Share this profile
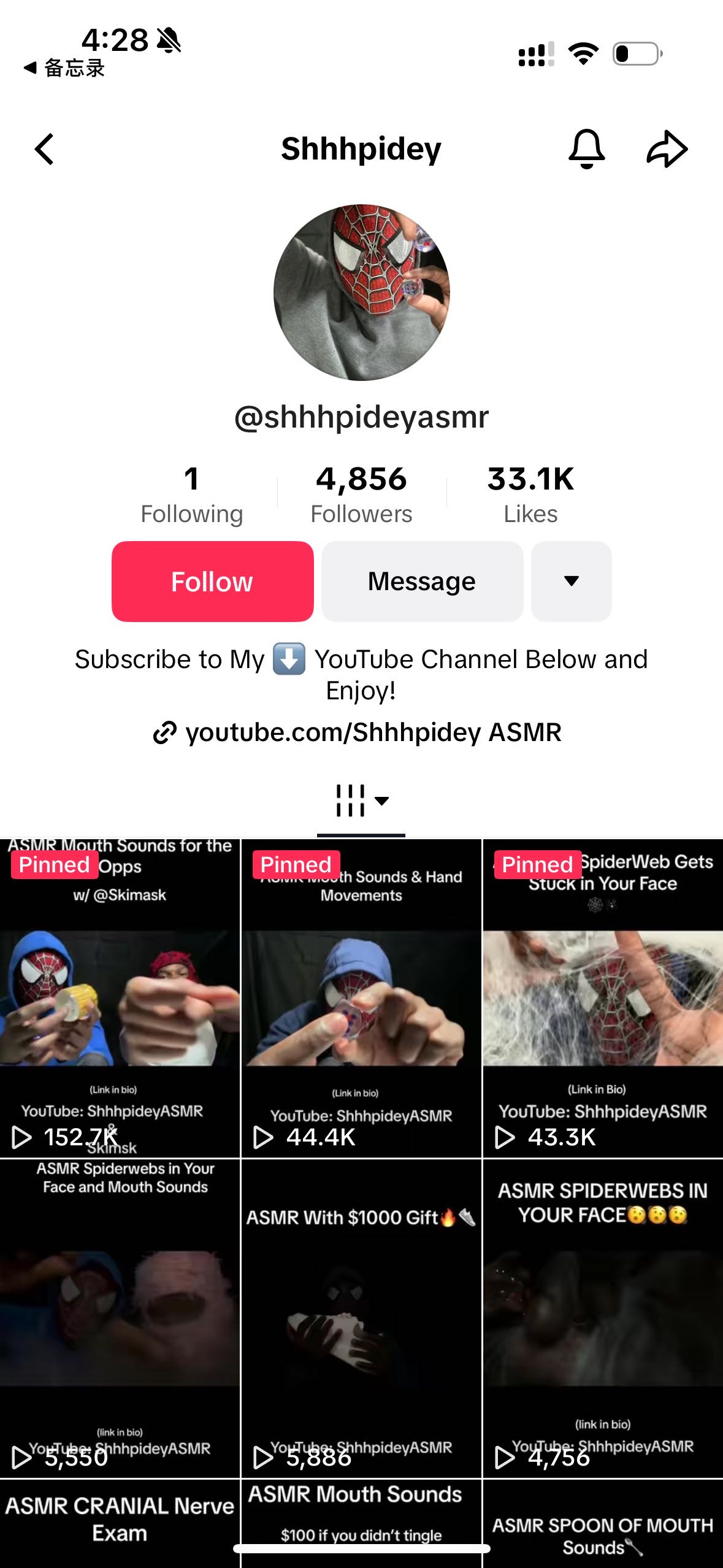The height and width of the screenshot is (1568, 723). (x=667, y=149)
